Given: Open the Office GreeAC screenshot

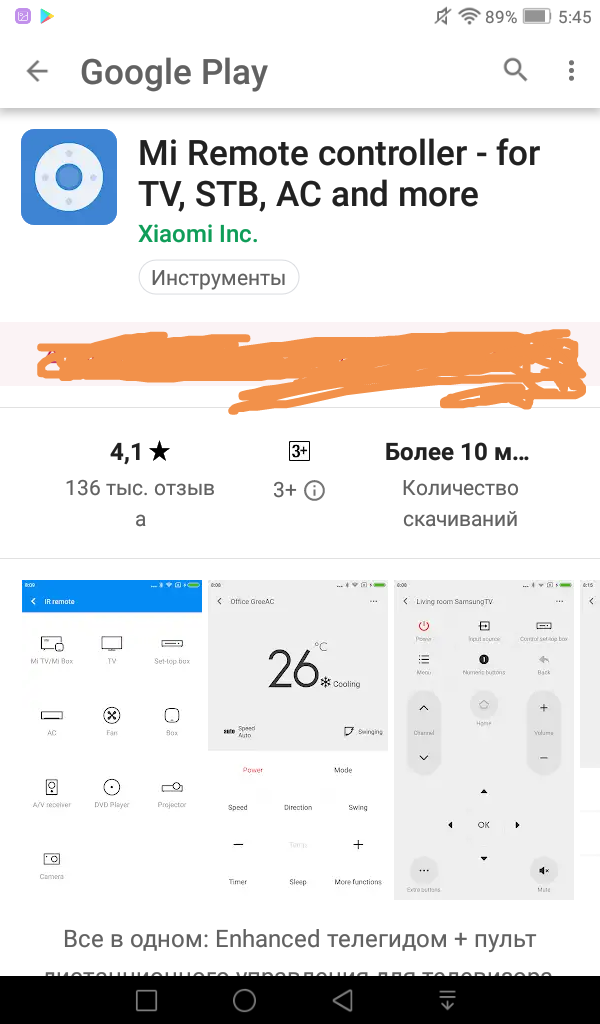Looking at the screenshot, I should pyautogui.click(x=298, y=738).
